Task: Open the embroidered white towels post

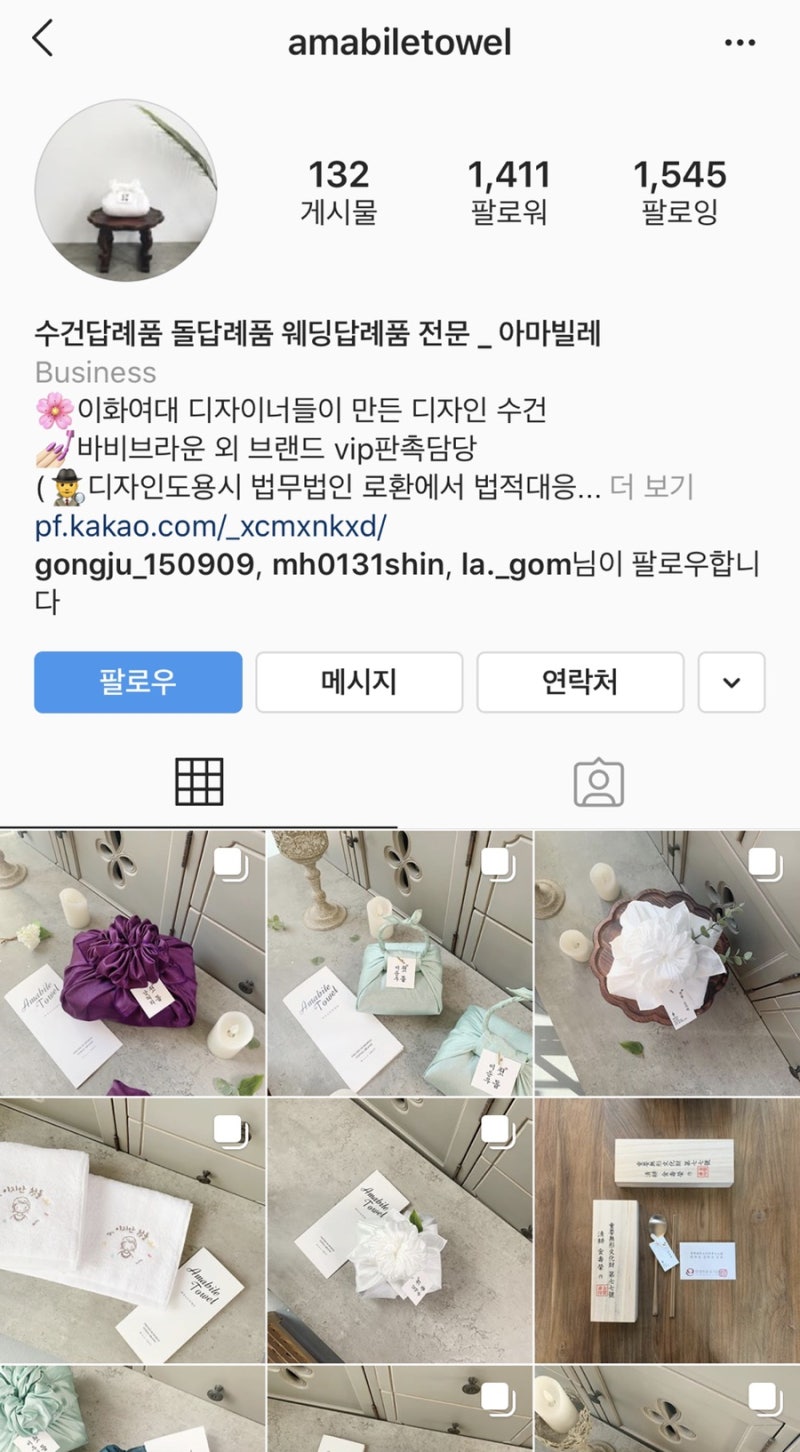Action: (x=132, y=1230)
